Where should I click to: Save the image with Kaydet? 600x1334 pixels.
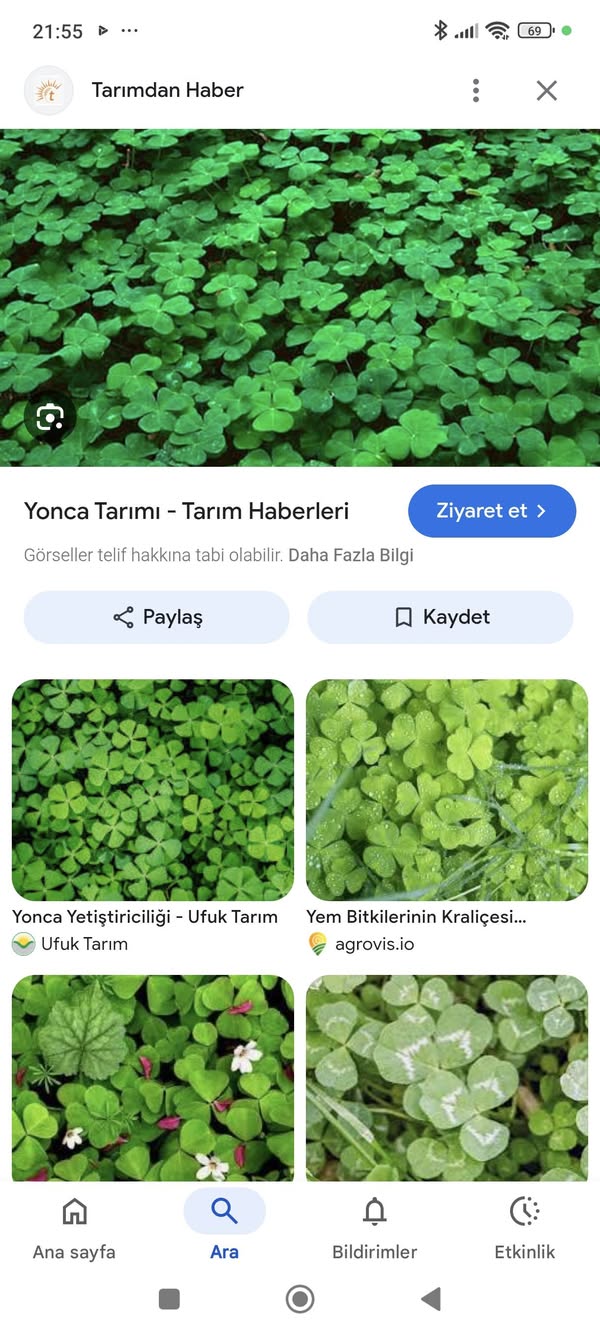(x=440, y=617)
